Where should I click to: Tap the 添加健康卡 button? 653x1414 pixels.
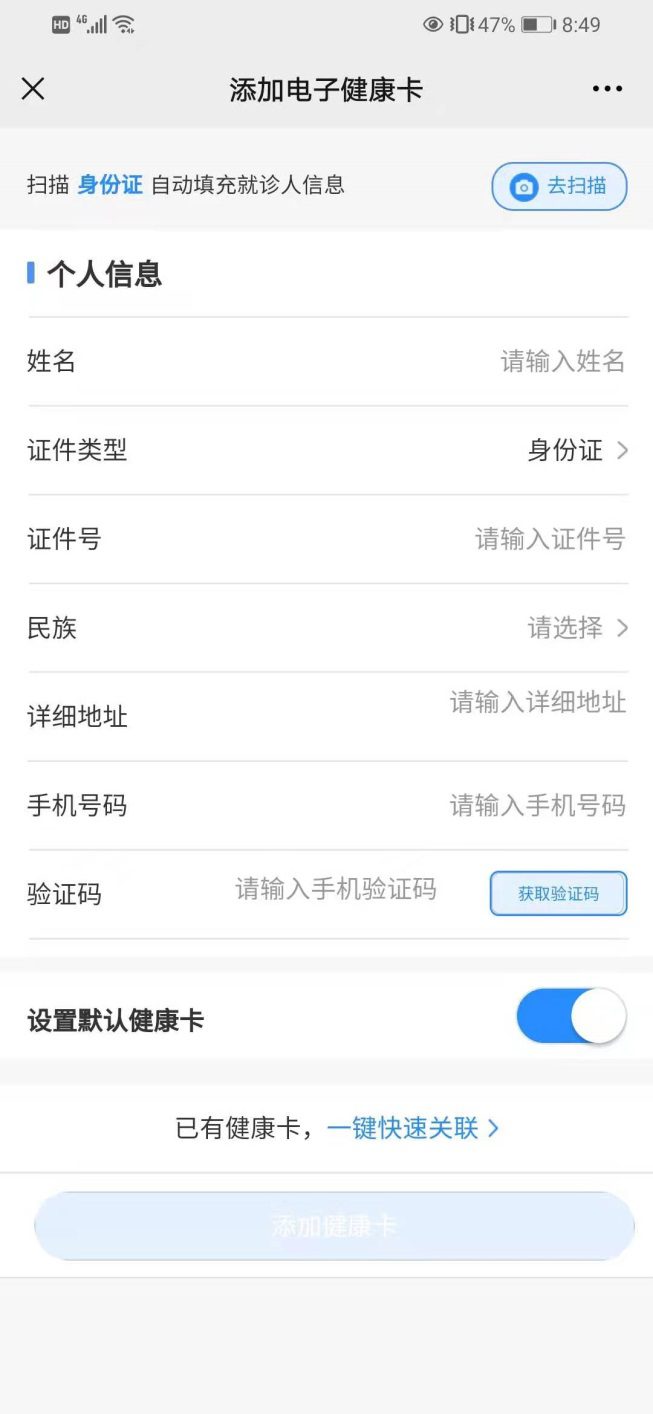pyautogui.click(x=334, y=1226)
